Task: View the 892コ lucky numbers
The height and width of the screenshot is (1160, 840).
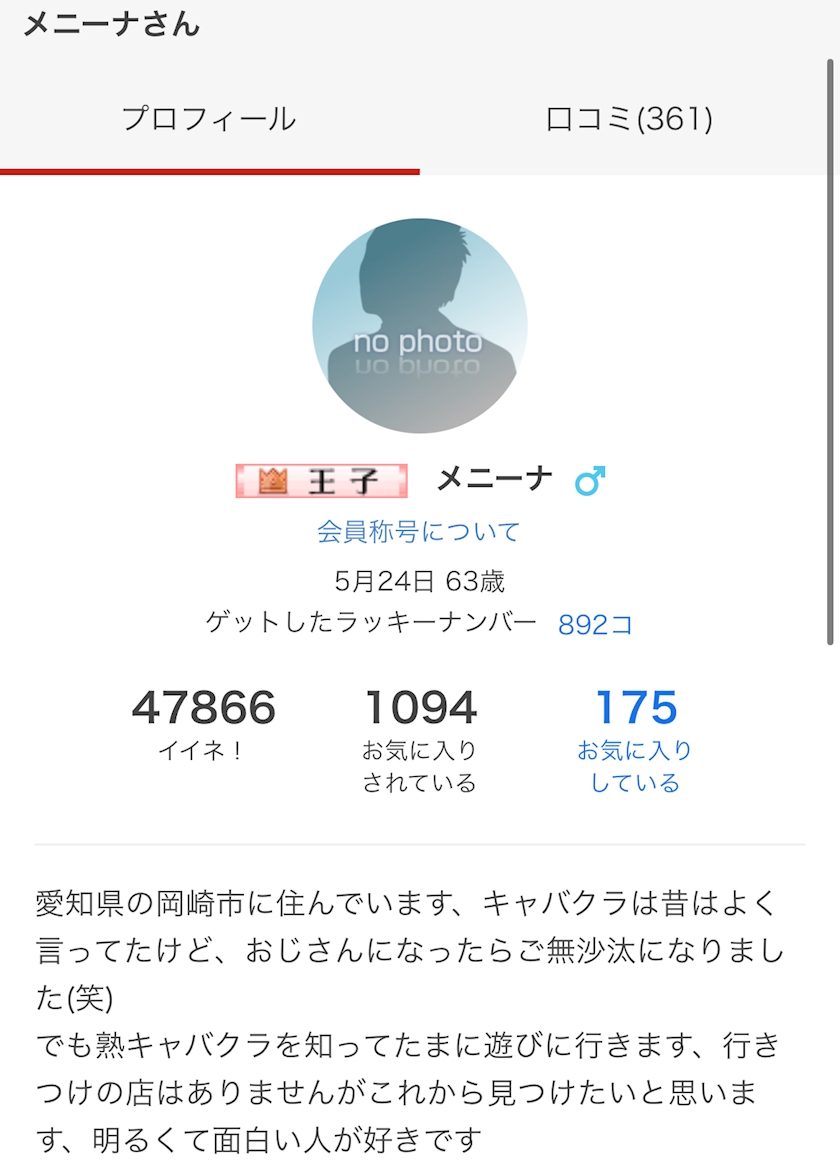Action: coord(596,624)
